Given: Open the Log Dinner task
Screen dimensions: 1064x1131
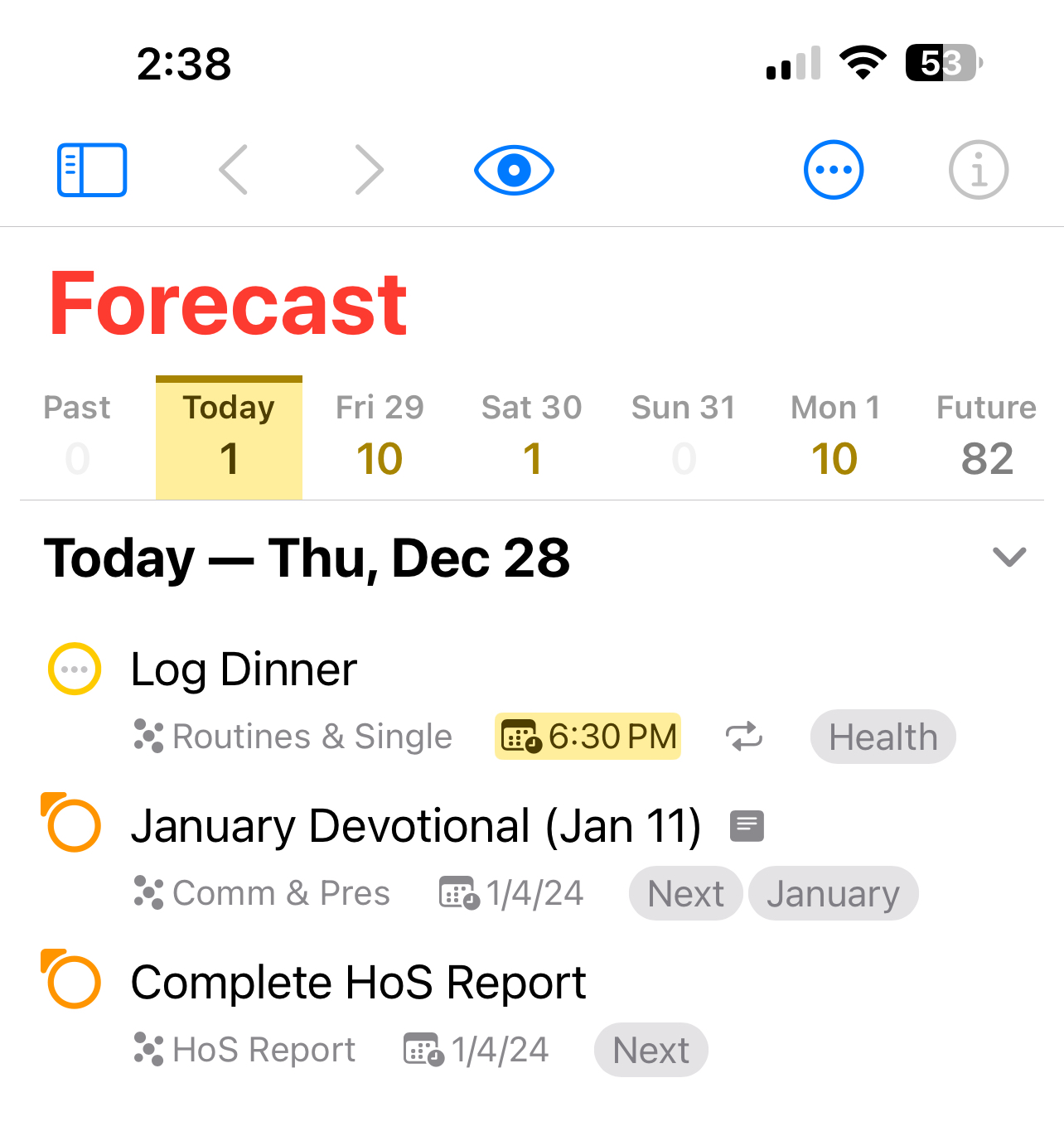Looking at the screenshot, I should tap(244, 669).
